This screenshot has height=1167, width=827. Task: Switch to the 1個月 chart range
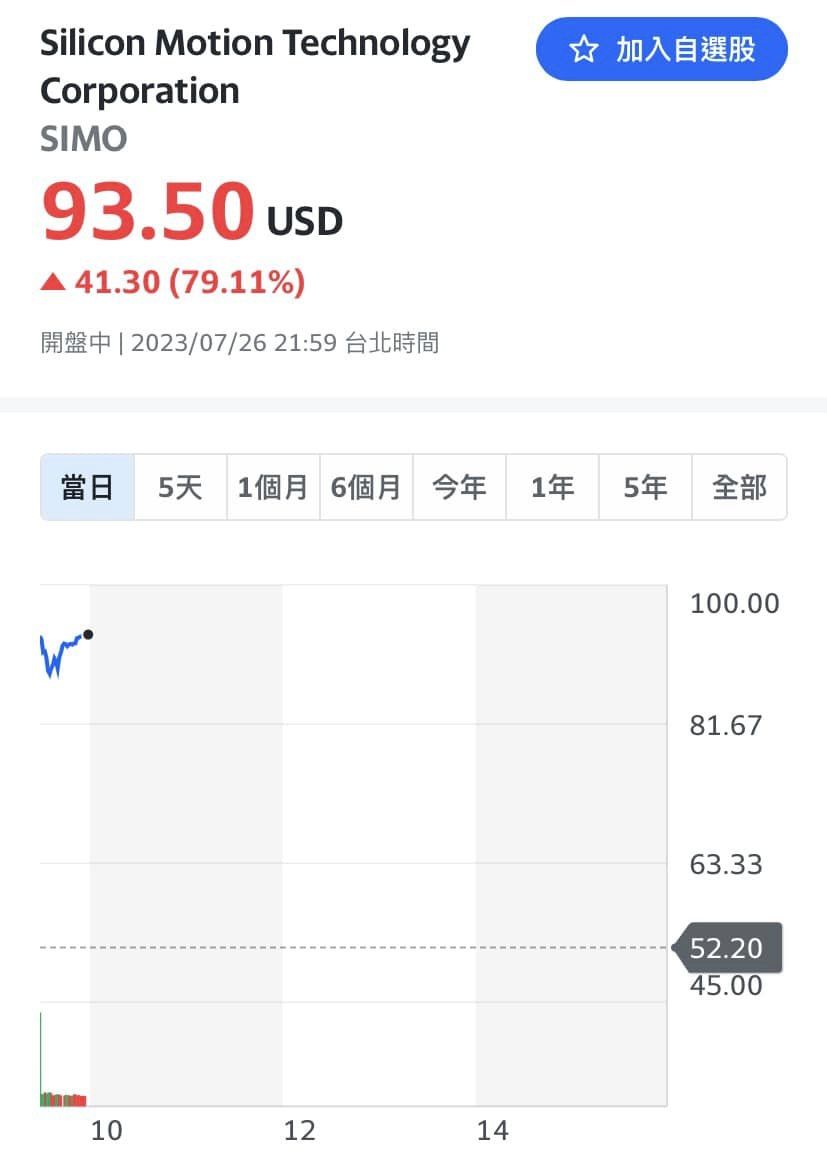tap(273, 487)
